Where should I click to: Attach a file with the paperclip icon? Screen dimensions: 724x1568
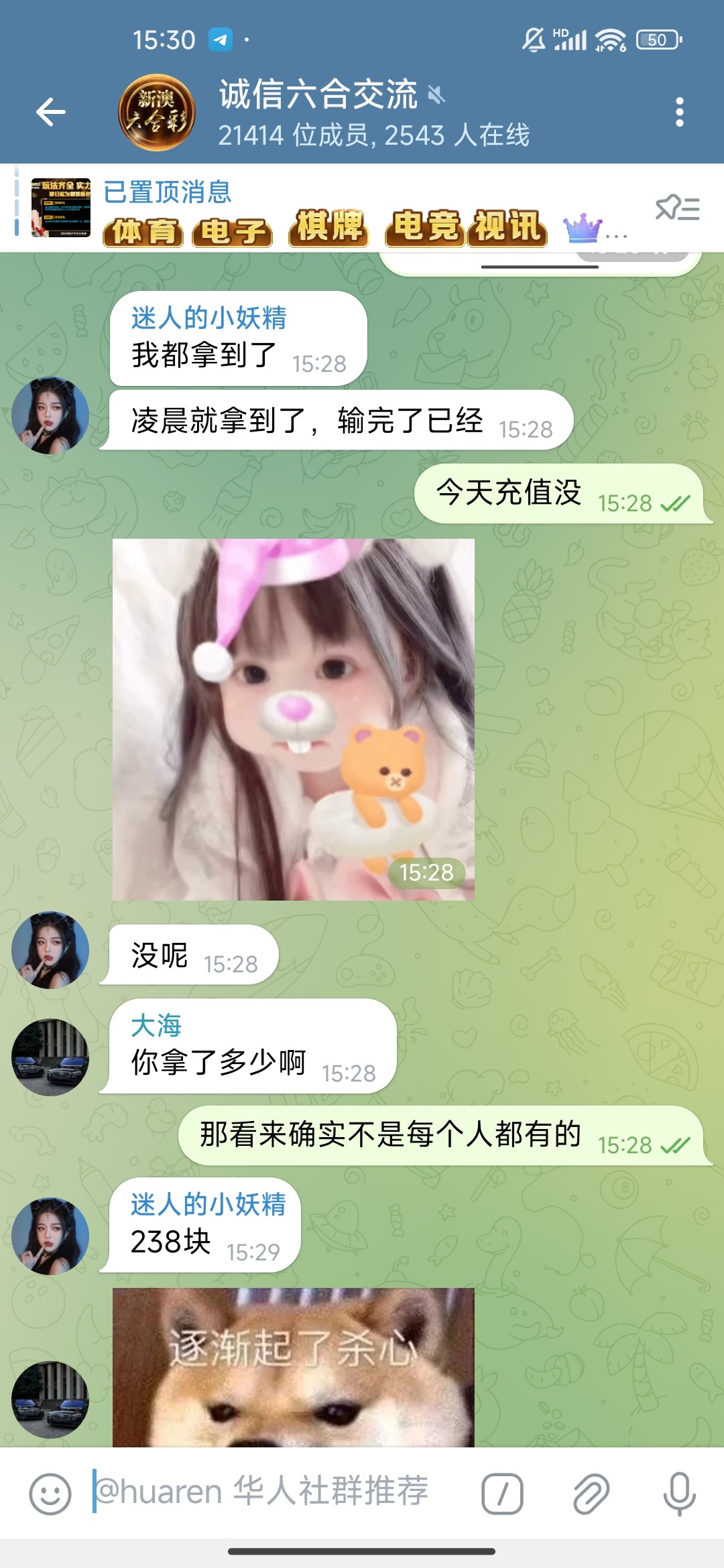tap(591, 1494)
